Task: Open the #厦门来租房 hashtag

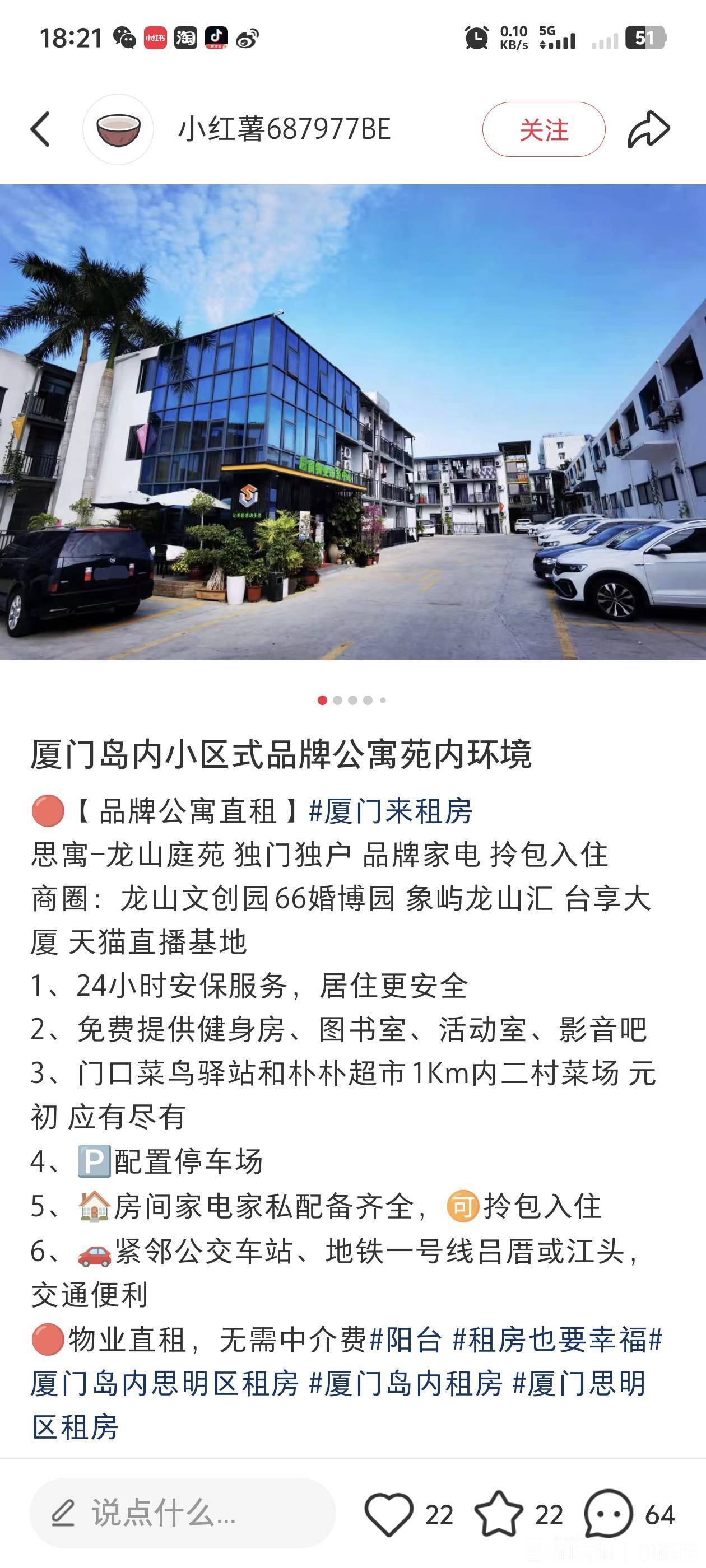Action: (391, 811)
